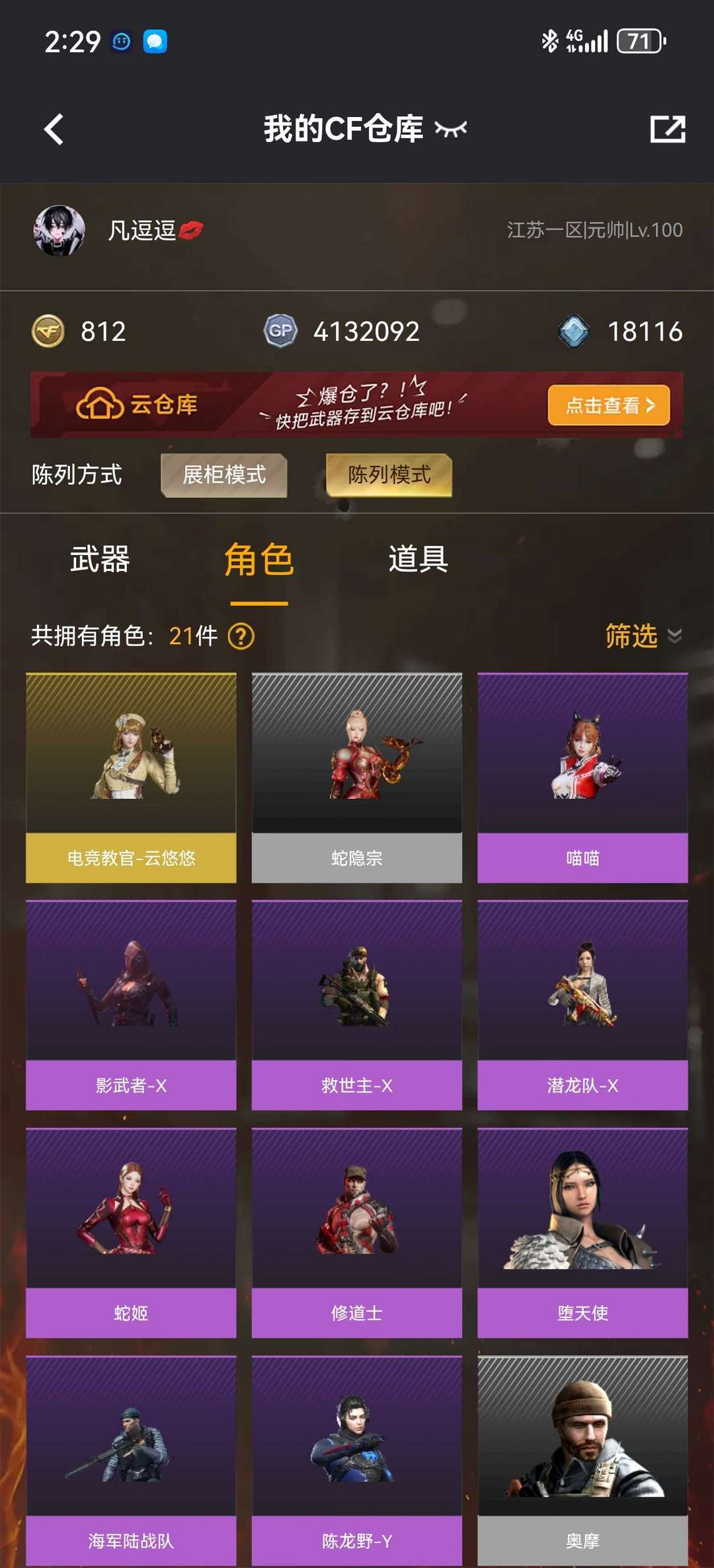This screenshot has height=1568, width=714.
Task: View the 救世主-X character
Action: [356, 1005]
